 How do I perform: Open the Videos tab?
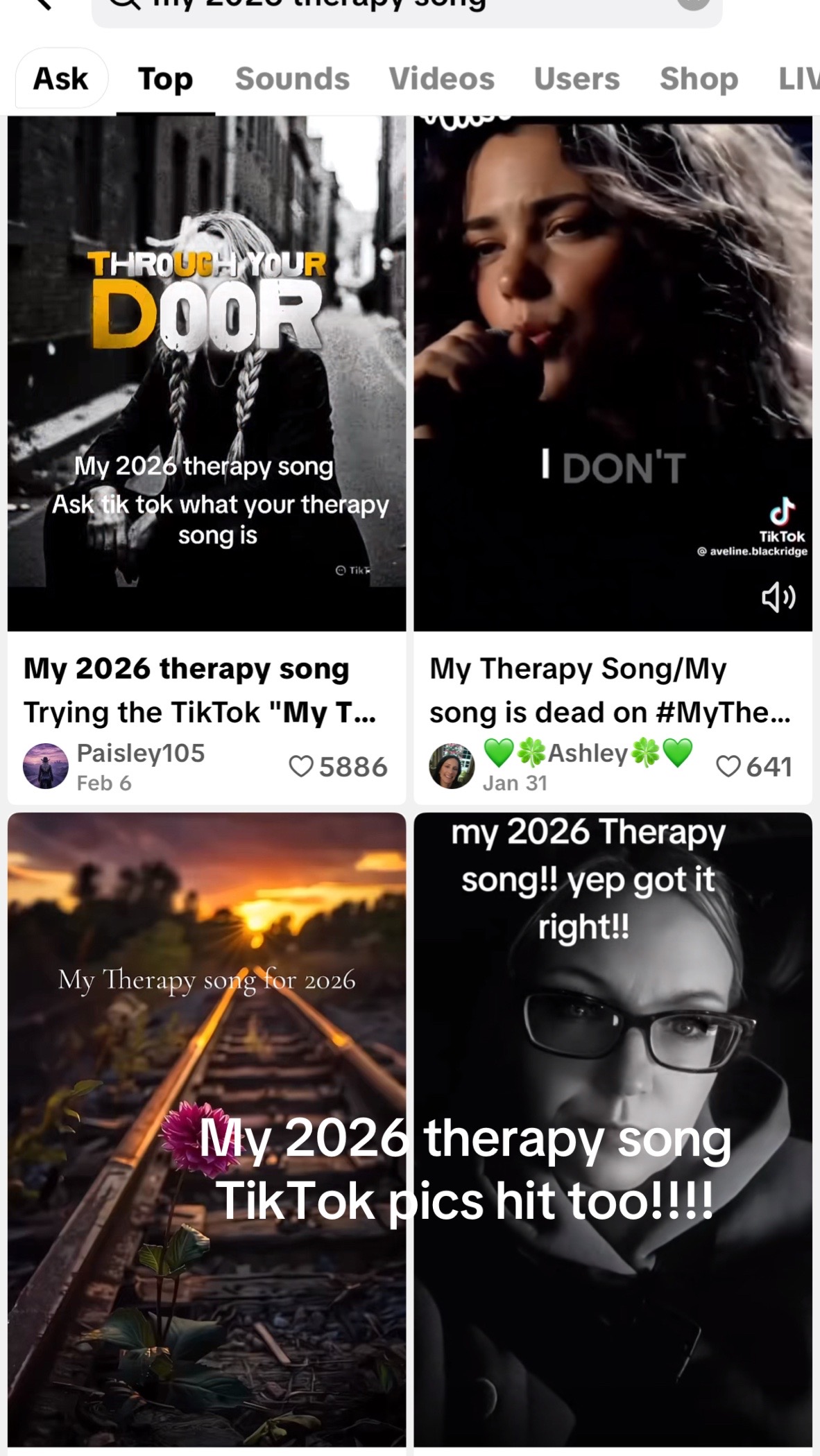442,78
